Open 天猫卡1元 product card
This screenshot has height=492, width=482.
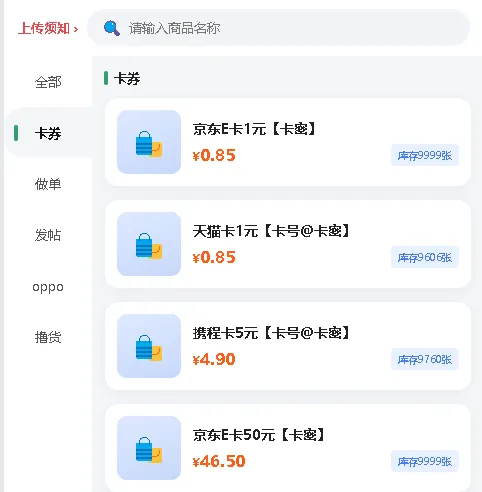coord(288,244)
